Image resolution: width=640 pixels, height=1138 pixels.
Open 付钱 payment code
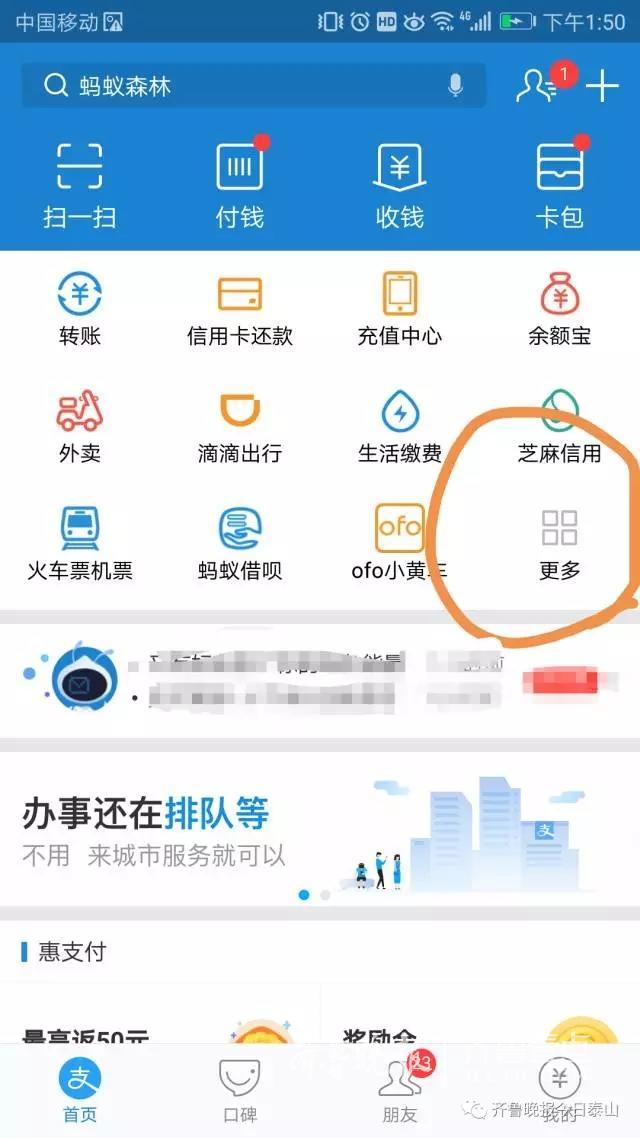coord(240,185)
